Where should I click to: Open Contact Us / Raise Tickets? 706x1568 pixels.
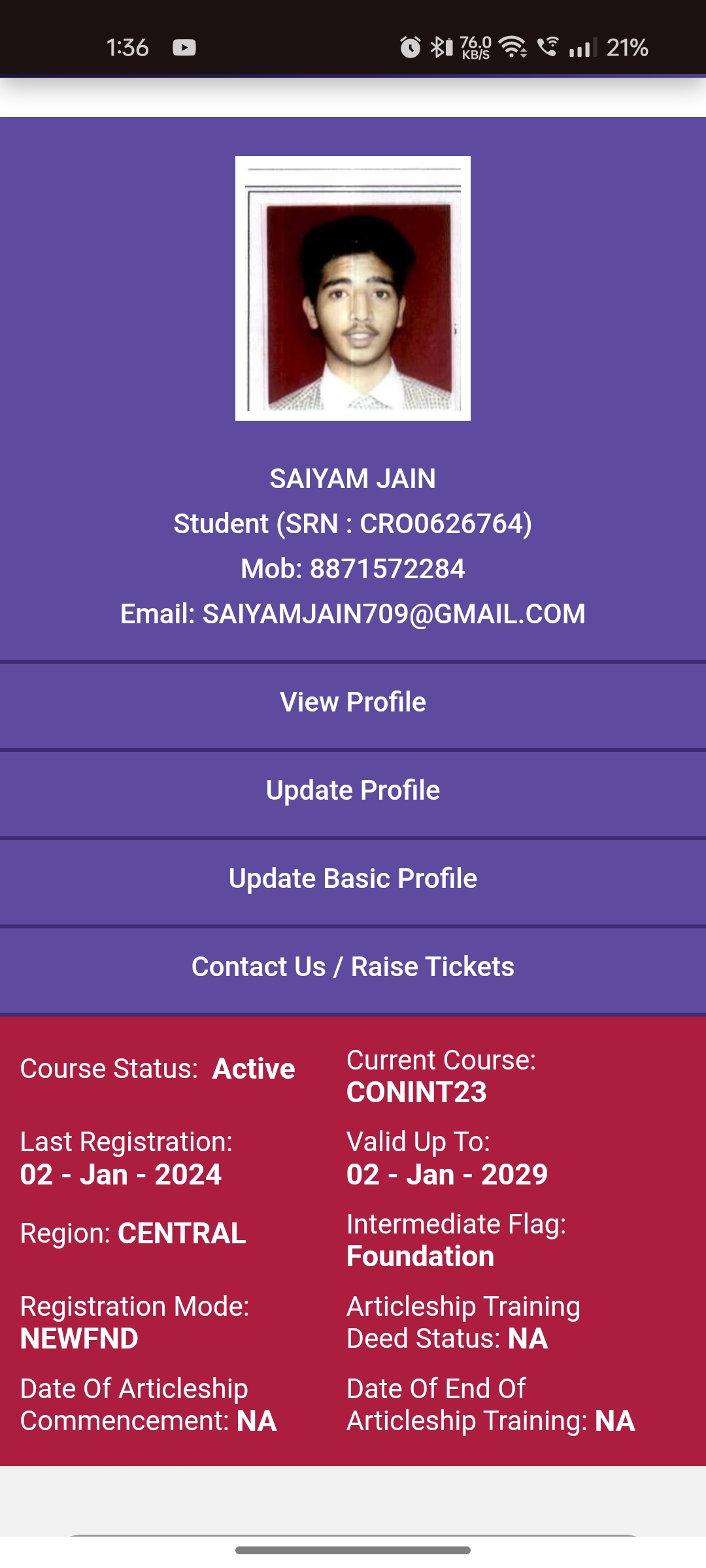tap(353, 968)
